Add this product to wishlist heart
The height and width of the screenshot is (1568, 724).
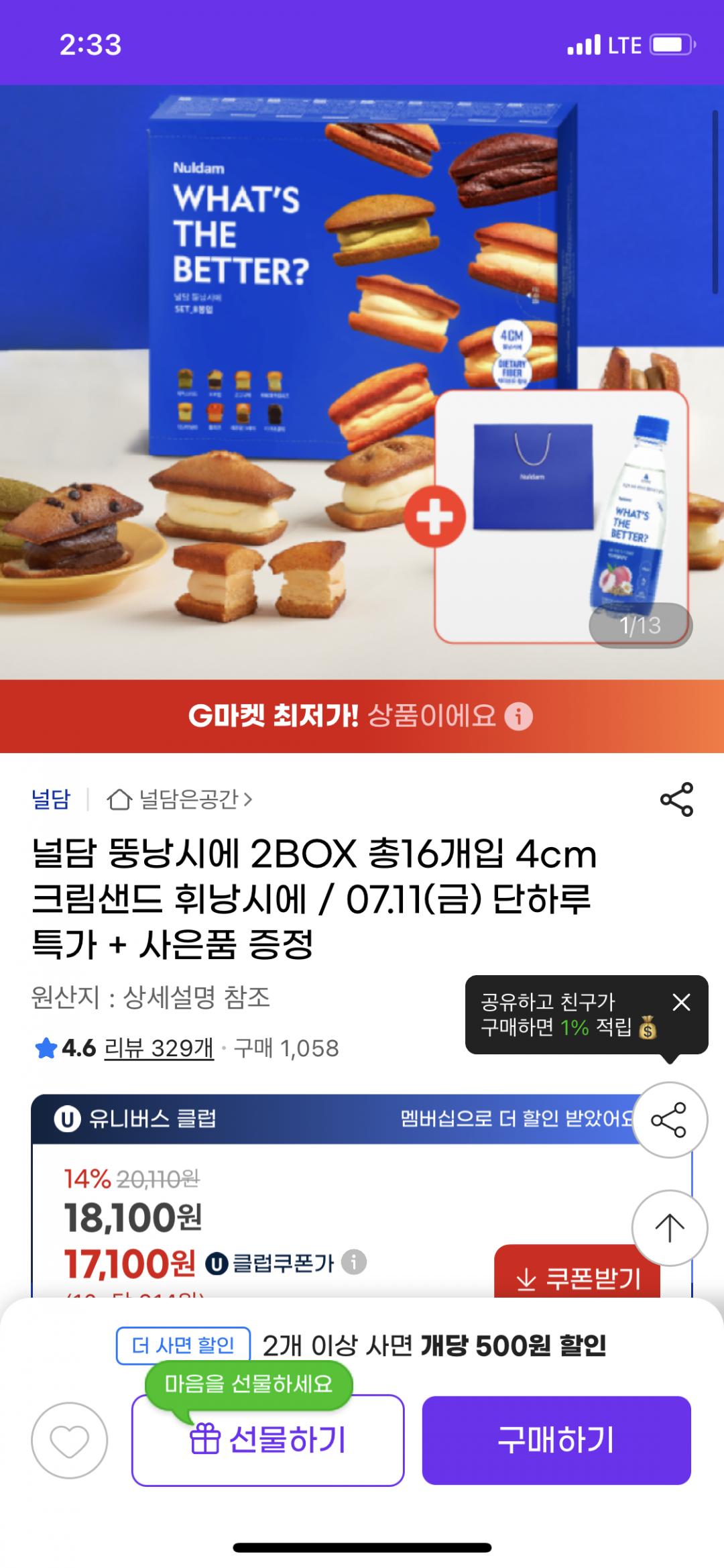pyautogui.click(x=69, y=1440)
